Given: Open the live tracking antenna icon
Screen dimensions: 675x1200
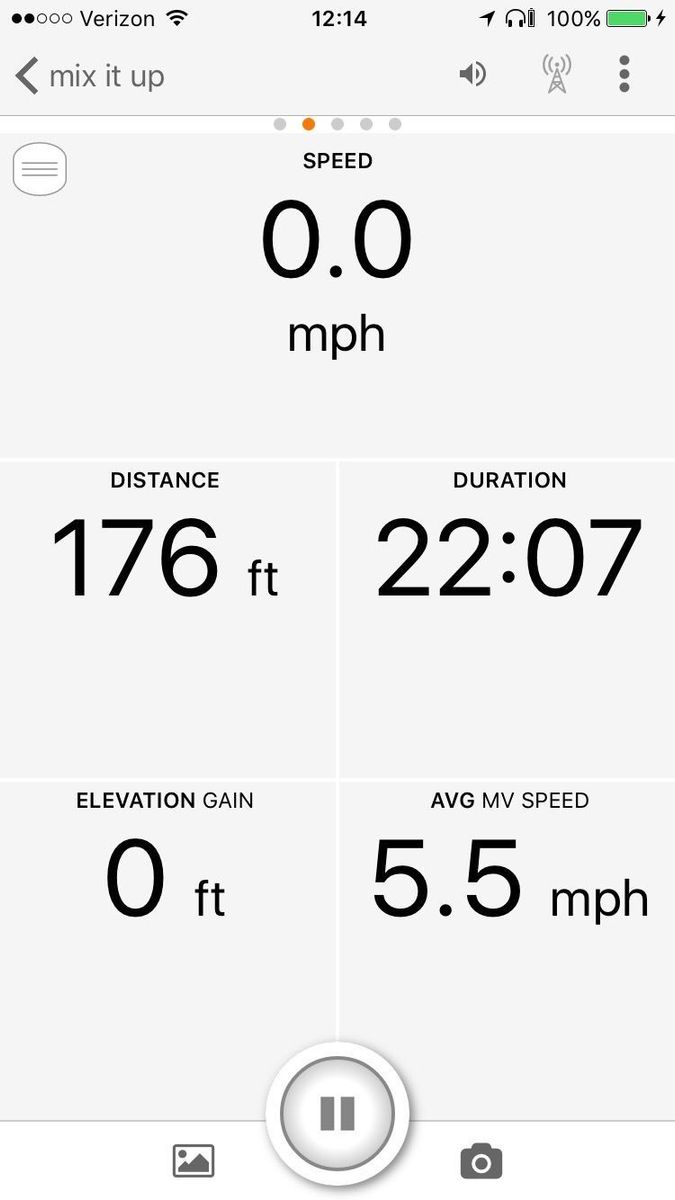Looking at the screenshot, I should pos(556,75).
